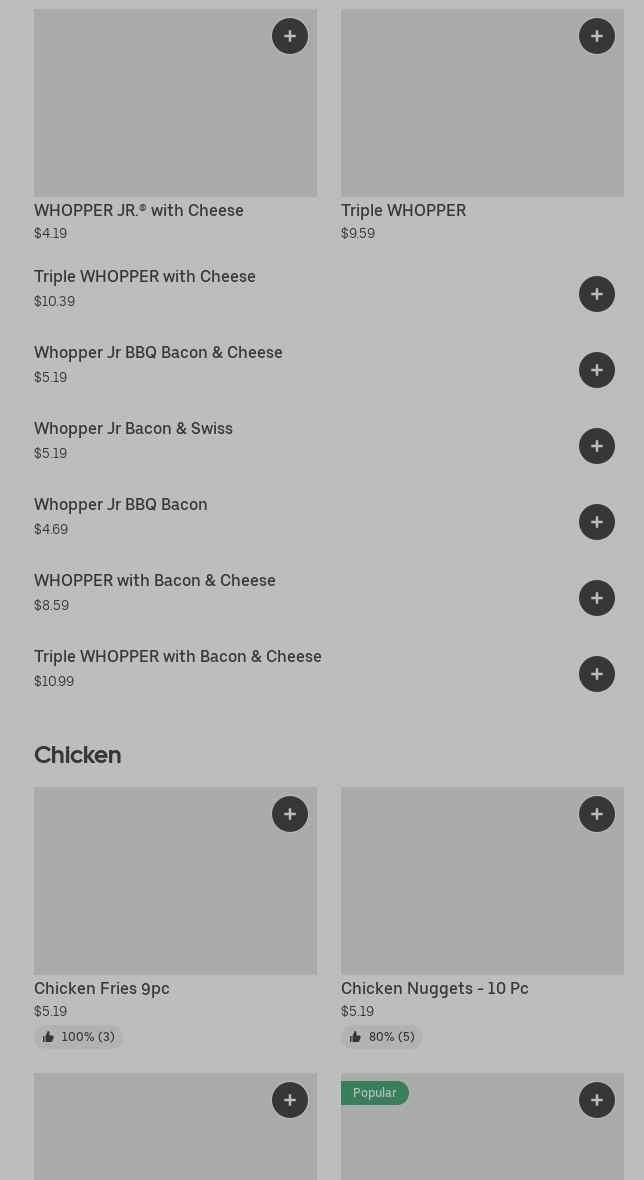Screen dimensions: 644x1180
Task: Add WHOPPER with Bacon & Cheese
Action: (597, 598)
